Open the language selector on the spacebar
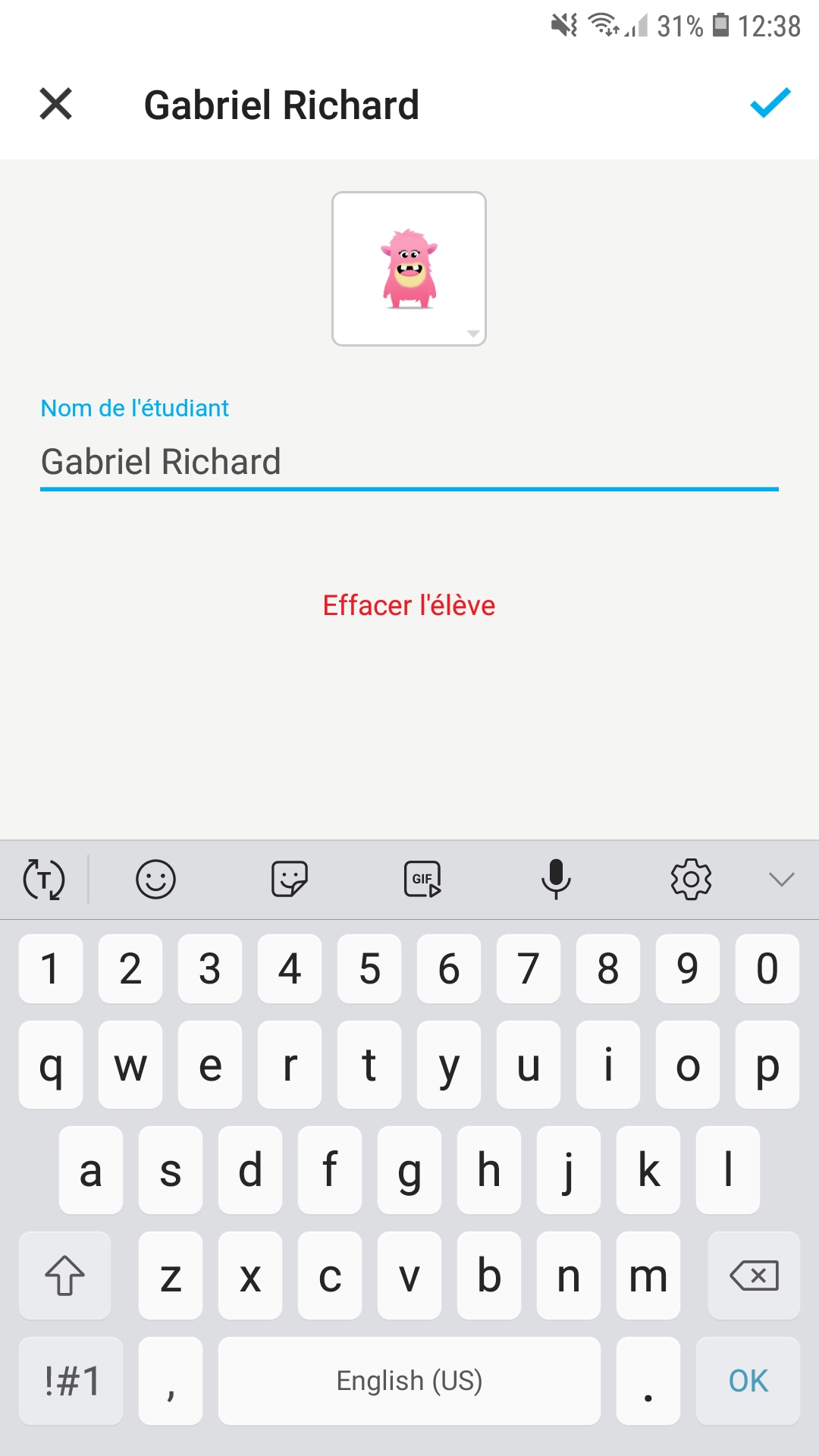This screenshot has height=1456, width=819. pos(409,1380)
